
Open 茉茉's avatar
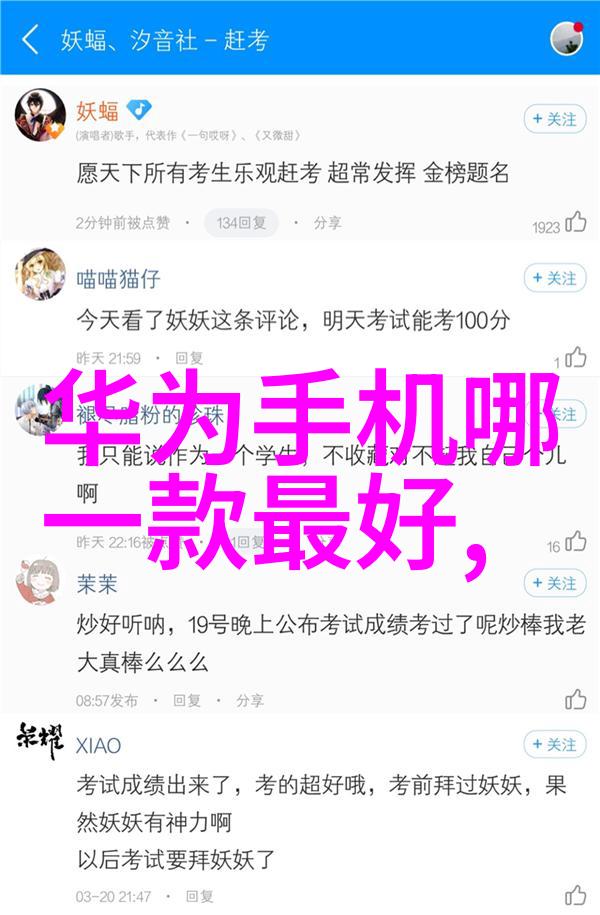pyautogui.click(x=40, y=581)
